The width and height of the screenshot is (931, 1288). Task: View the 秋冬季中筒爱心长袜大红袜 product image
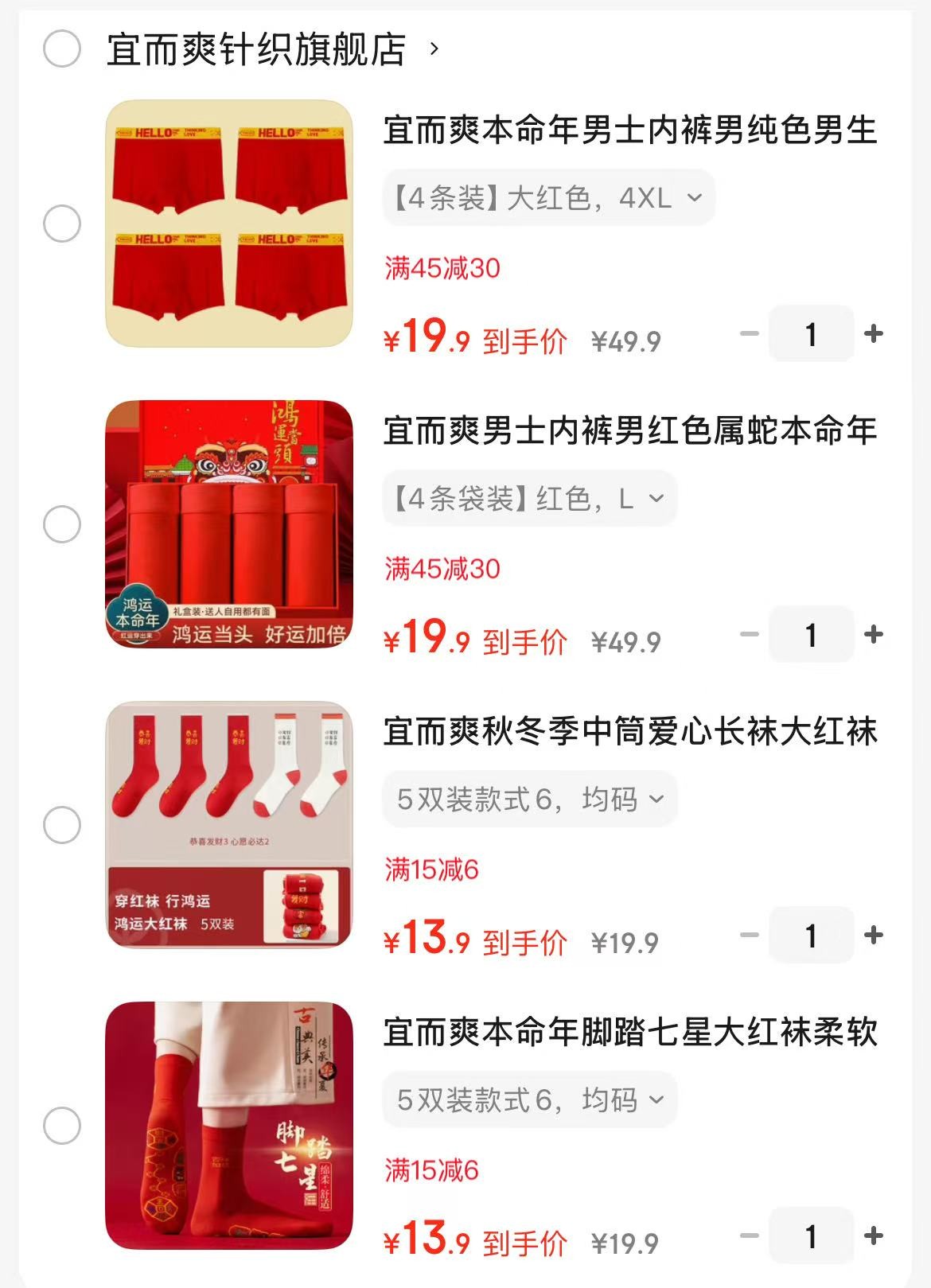click(229, 824)
